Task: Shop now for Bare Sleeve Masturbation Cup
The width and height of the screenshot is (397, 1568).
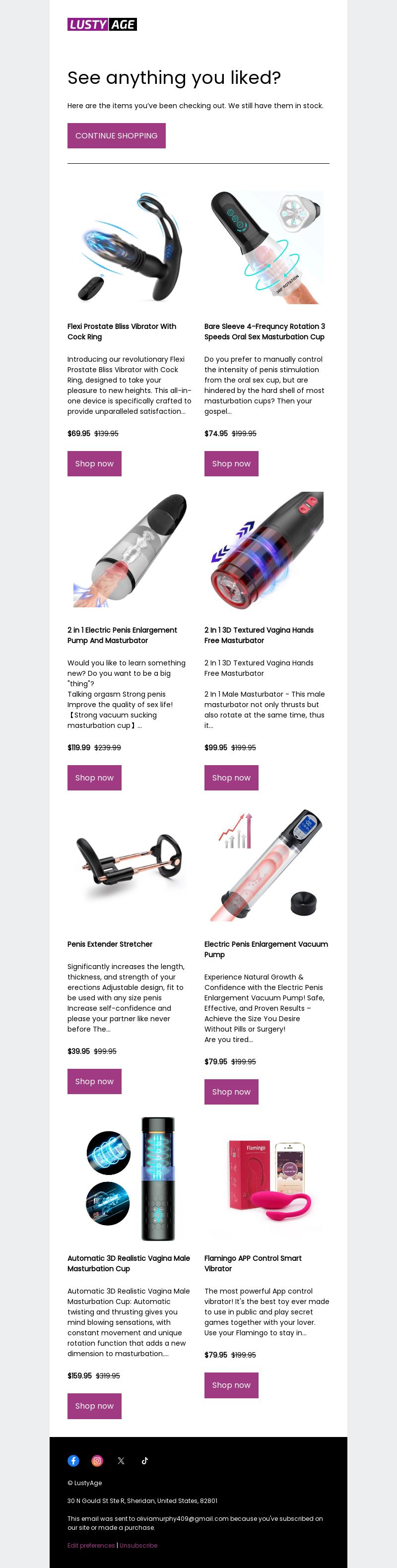Action: [x=231, y=464]
